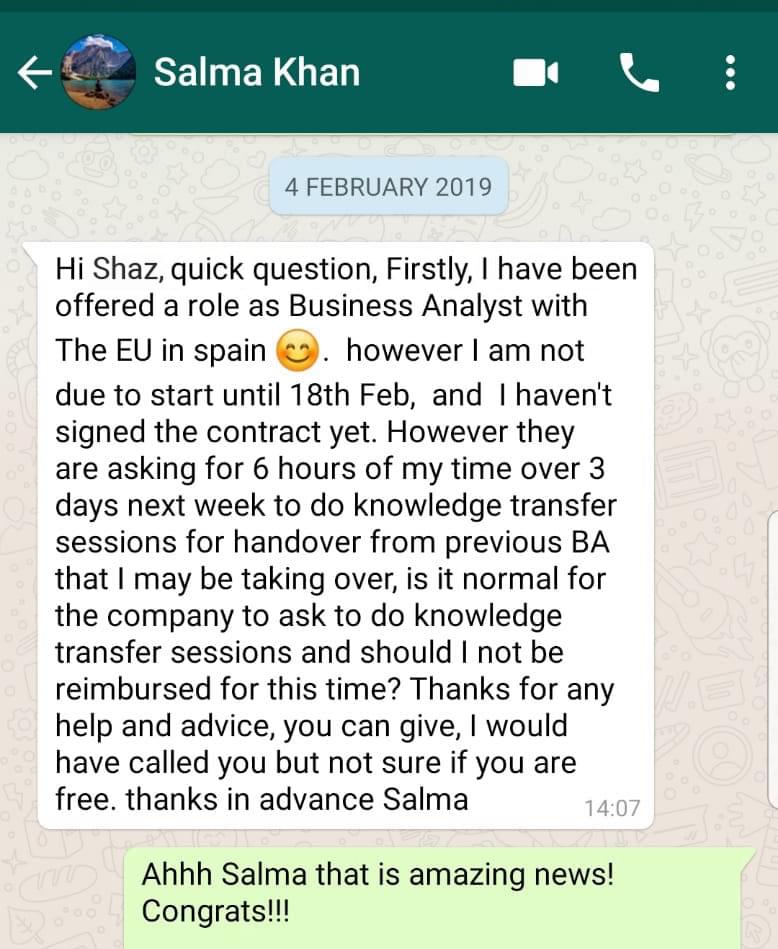The height and width of the screenshot is (949, 778).
Task: Open the overflow menu
Action: [731, 72]
